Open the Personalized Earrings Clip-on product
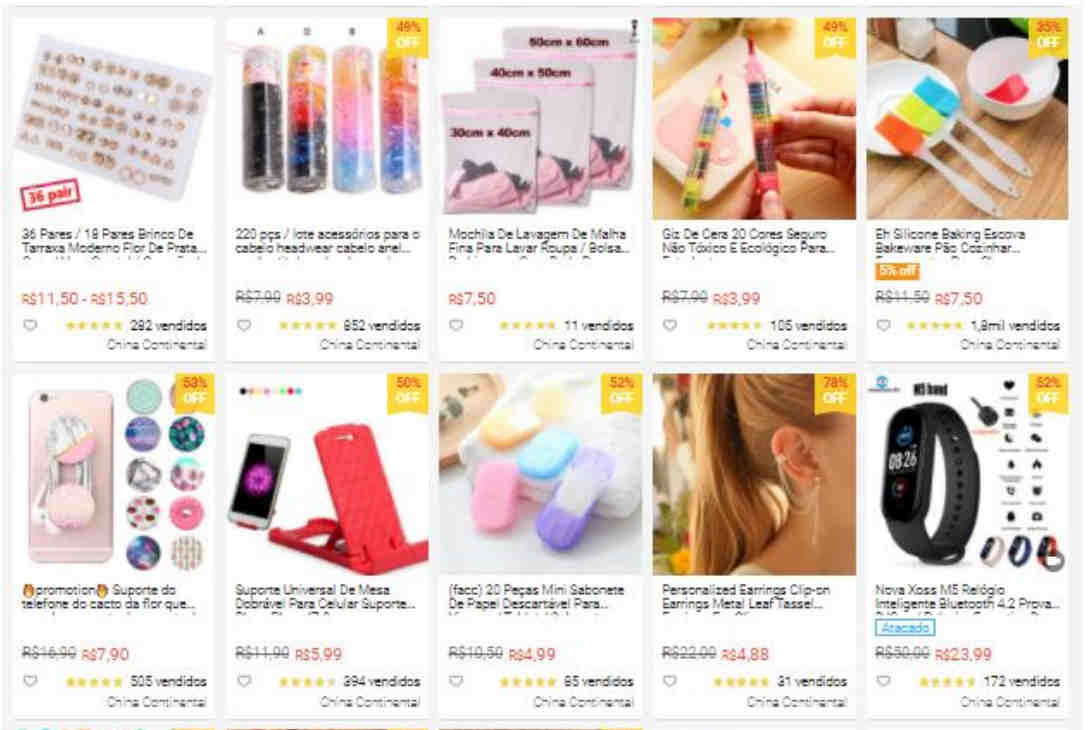Viewport: 1090px width, 730px height. (754, 475)
